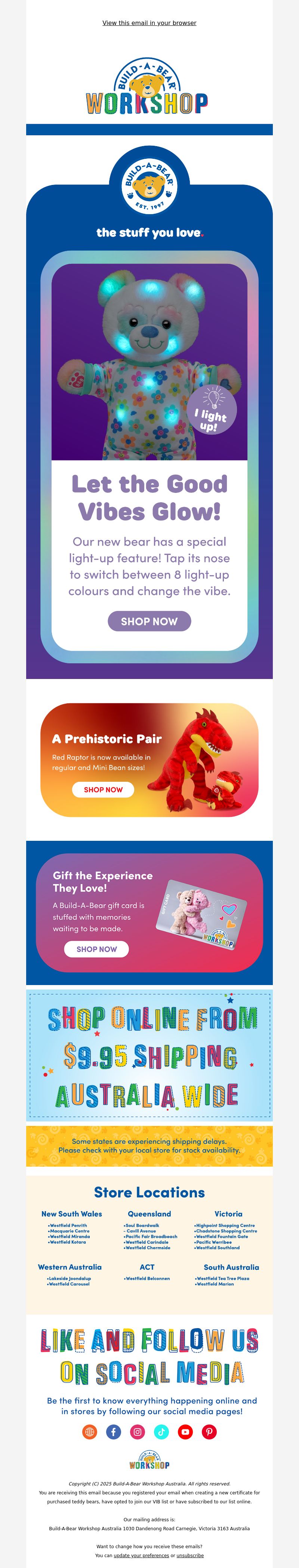Visit the Facebook page
This screenshot has width=299, height=1568.
(x=113, y=1432)
